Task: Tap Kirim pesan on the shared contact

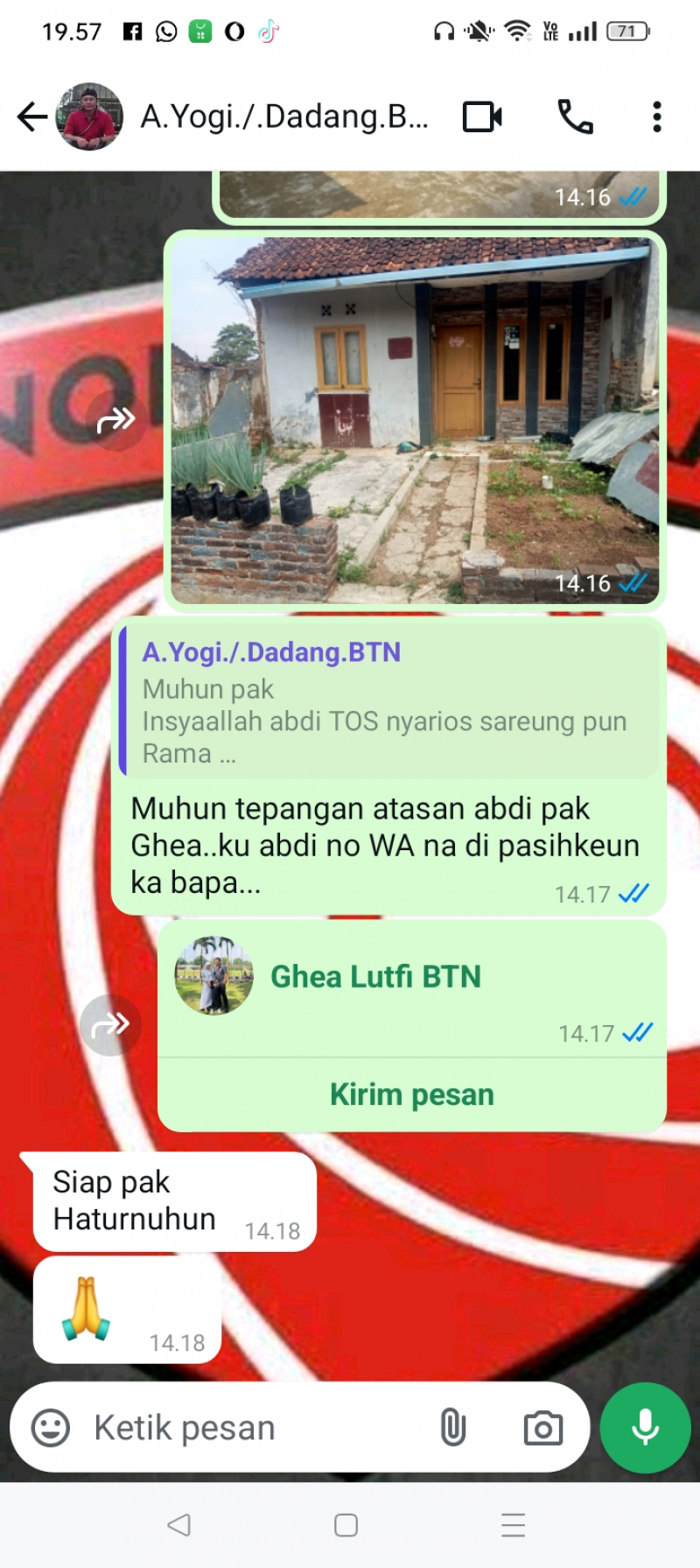Action: pos(411,1093)
